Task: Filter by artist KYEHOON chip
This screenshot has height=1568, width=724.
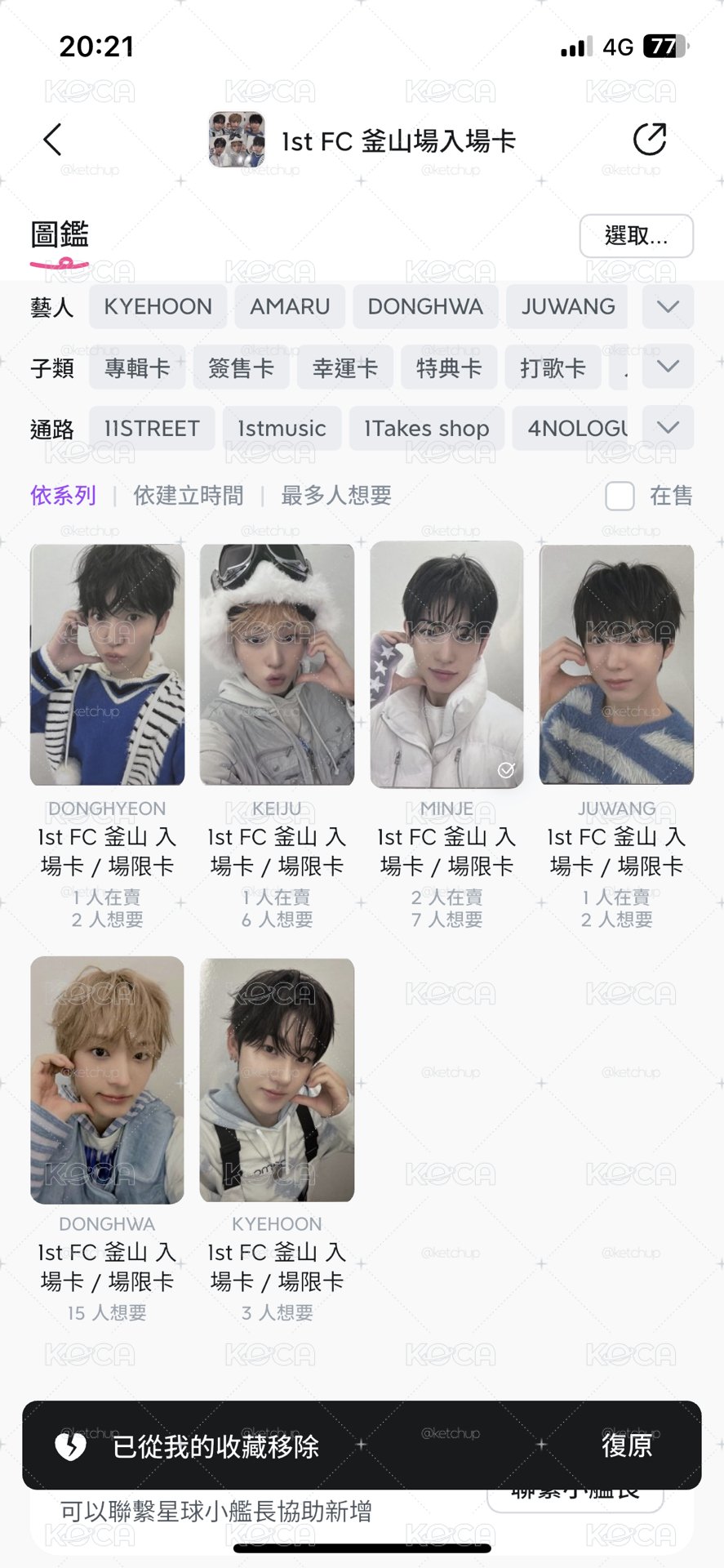Action: (158, 307)
